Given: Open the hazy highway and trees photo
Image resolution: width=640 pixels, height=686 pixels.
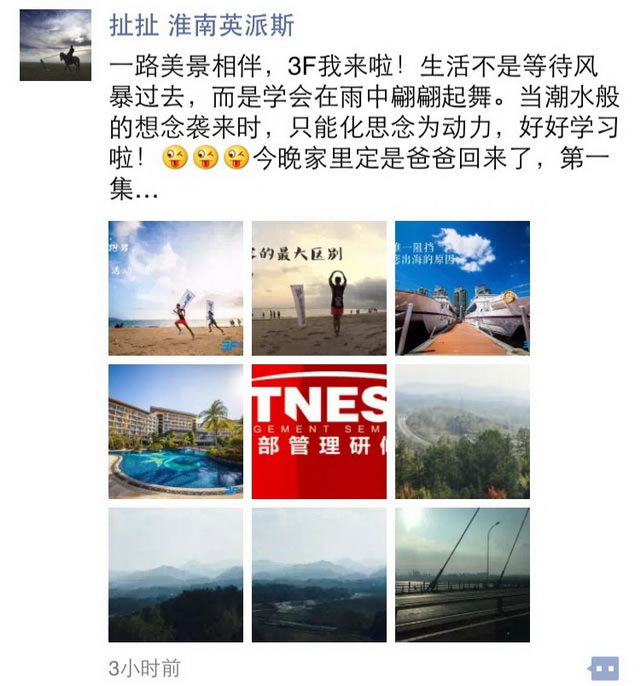Looking at the screenshot, I should coord(462,431).
